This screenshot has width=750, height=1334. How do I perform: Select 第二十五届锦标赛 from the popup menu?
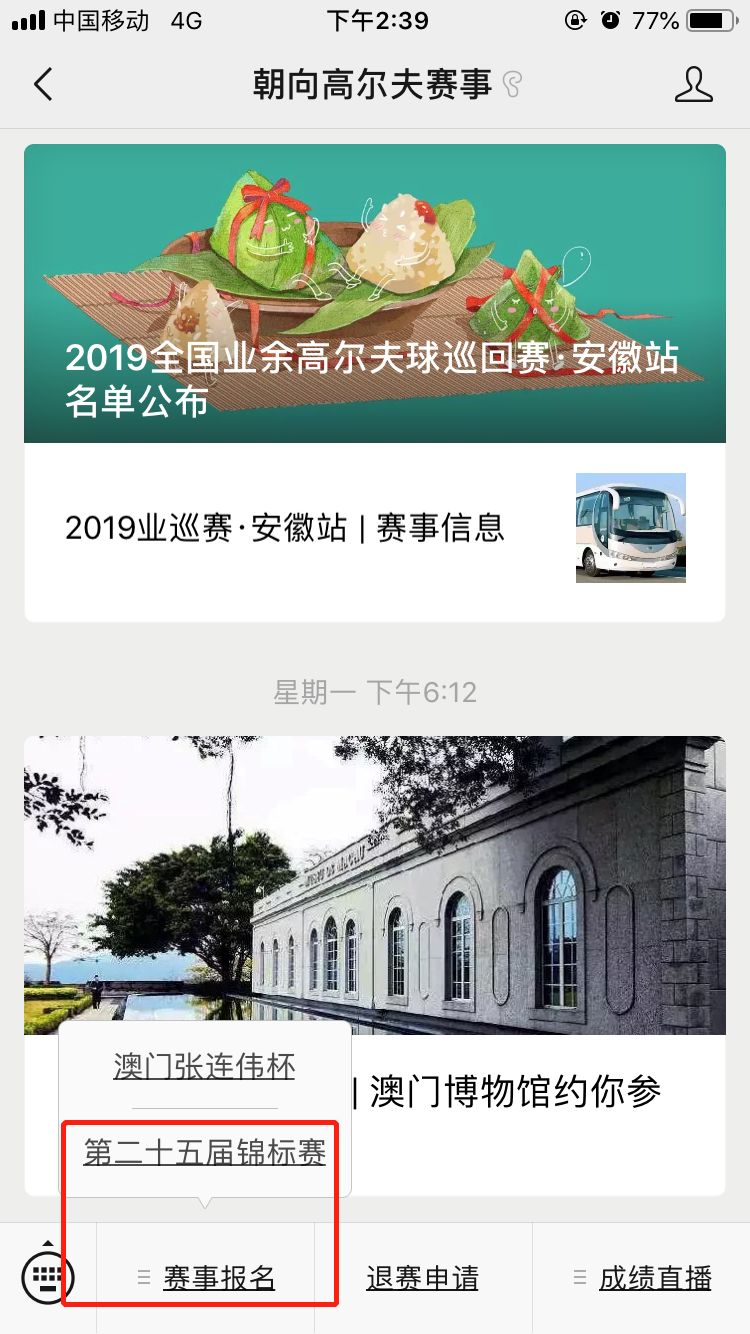point(204,1153)
